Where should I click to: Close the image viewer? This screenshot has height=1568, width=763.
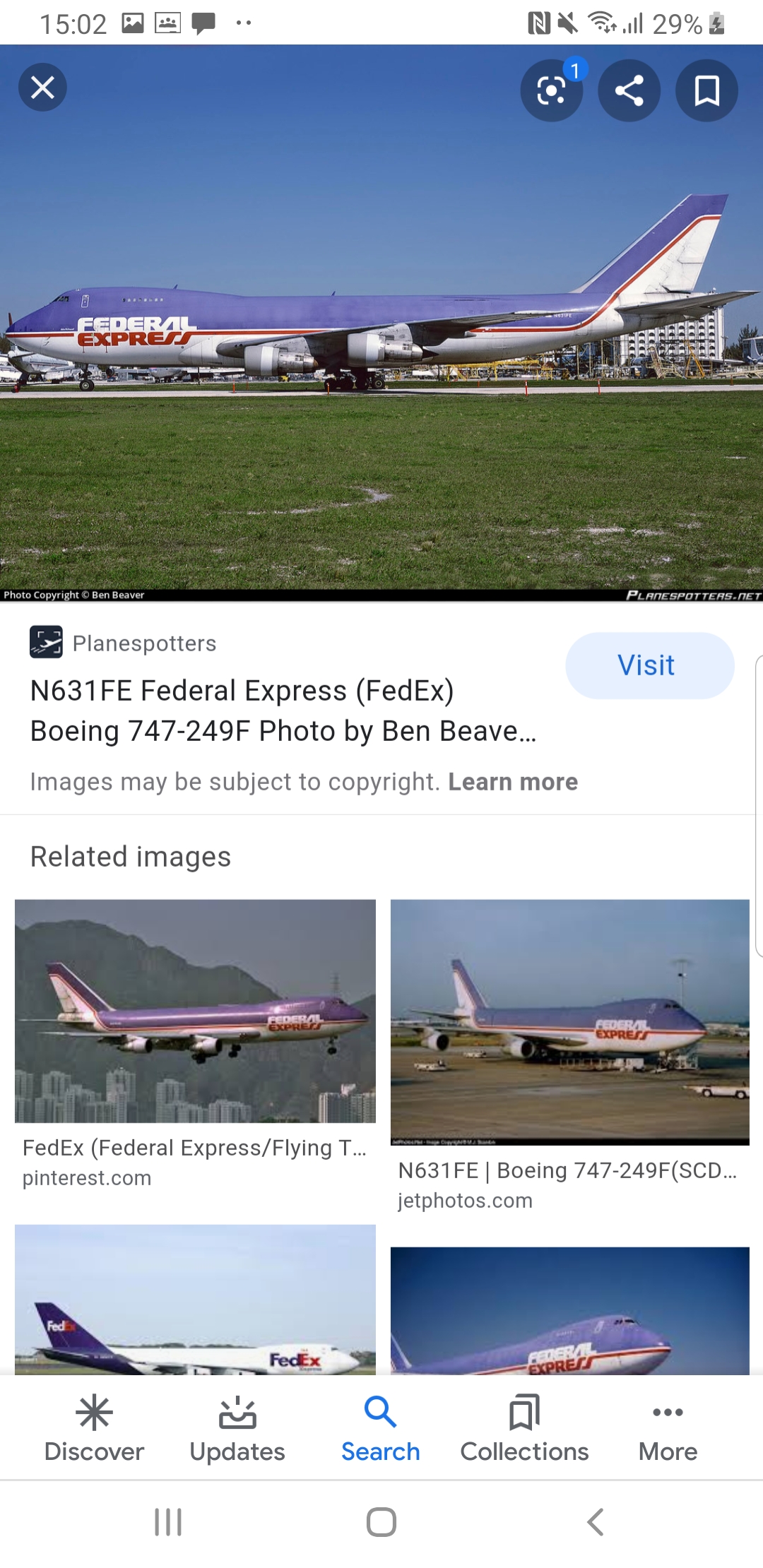pyautogui.click(x=42, y=88)
